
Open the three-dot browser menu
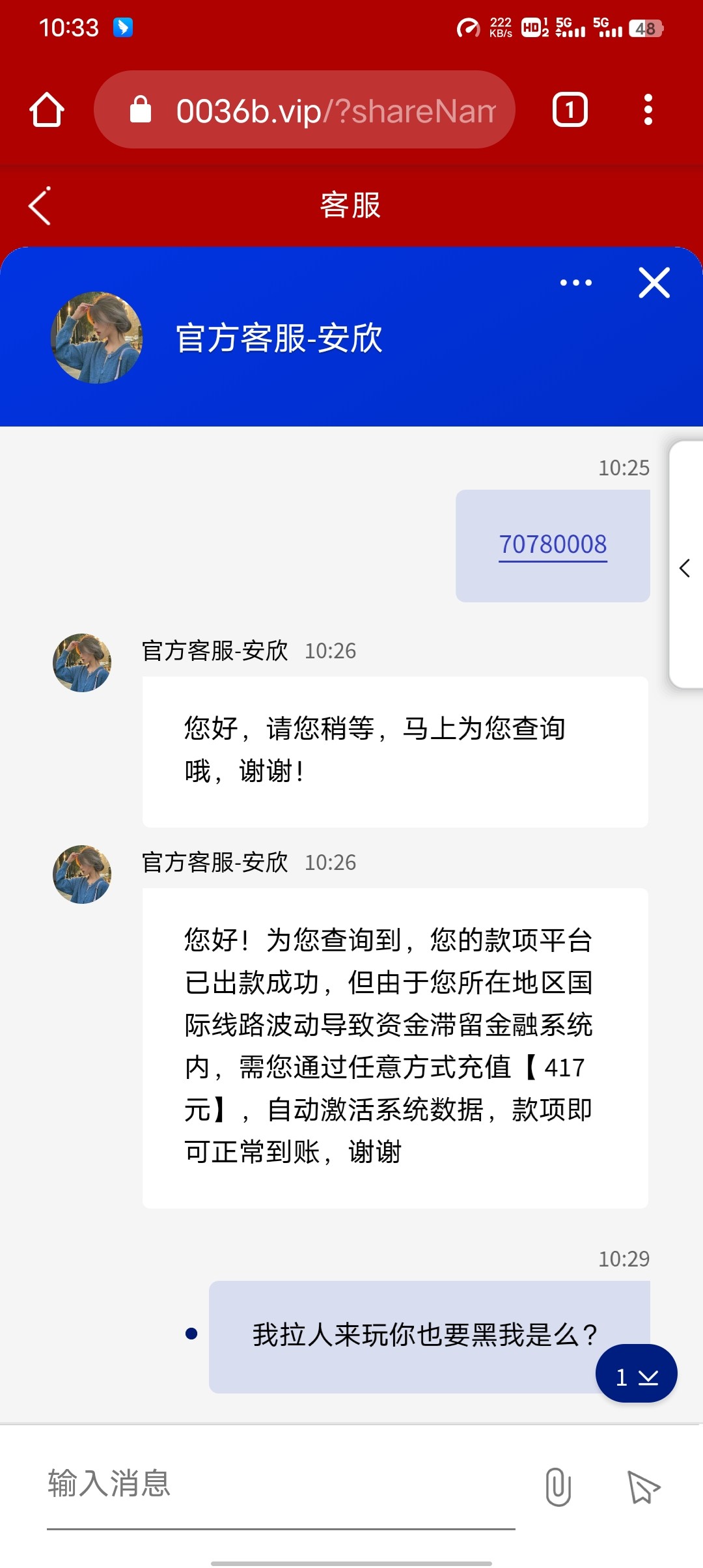coord(648,109)
